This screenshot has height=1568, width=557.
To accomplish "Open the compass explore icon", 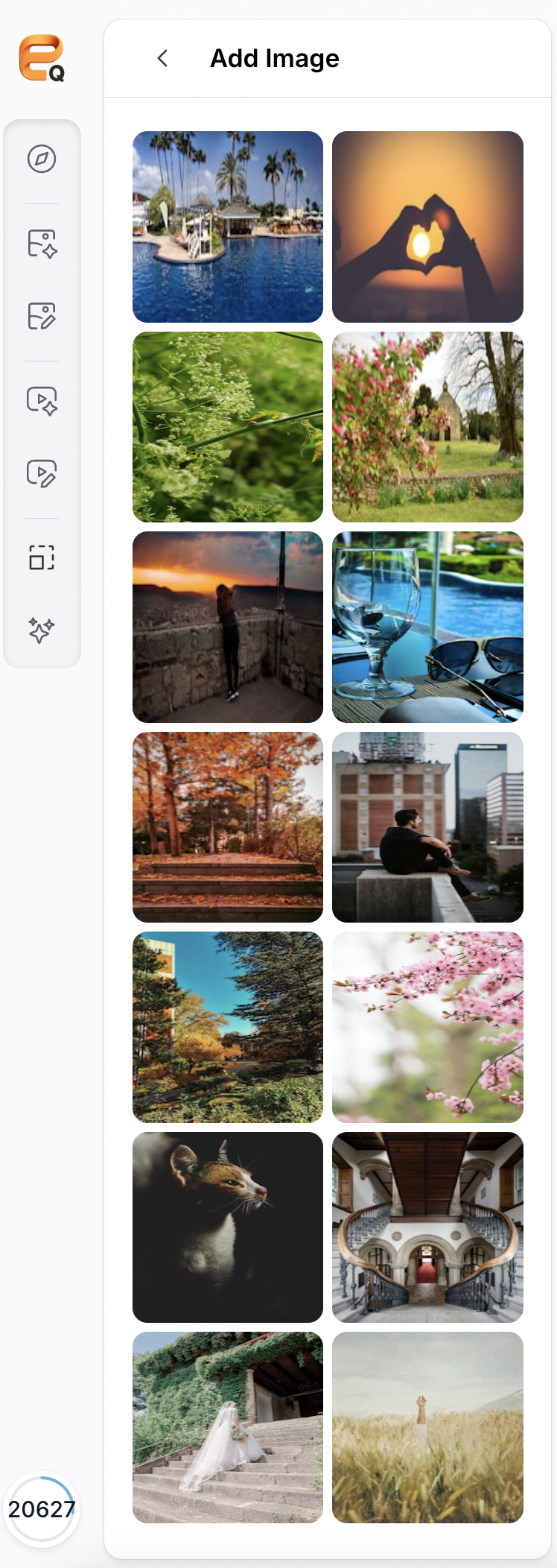I will [x=42, y=159].
